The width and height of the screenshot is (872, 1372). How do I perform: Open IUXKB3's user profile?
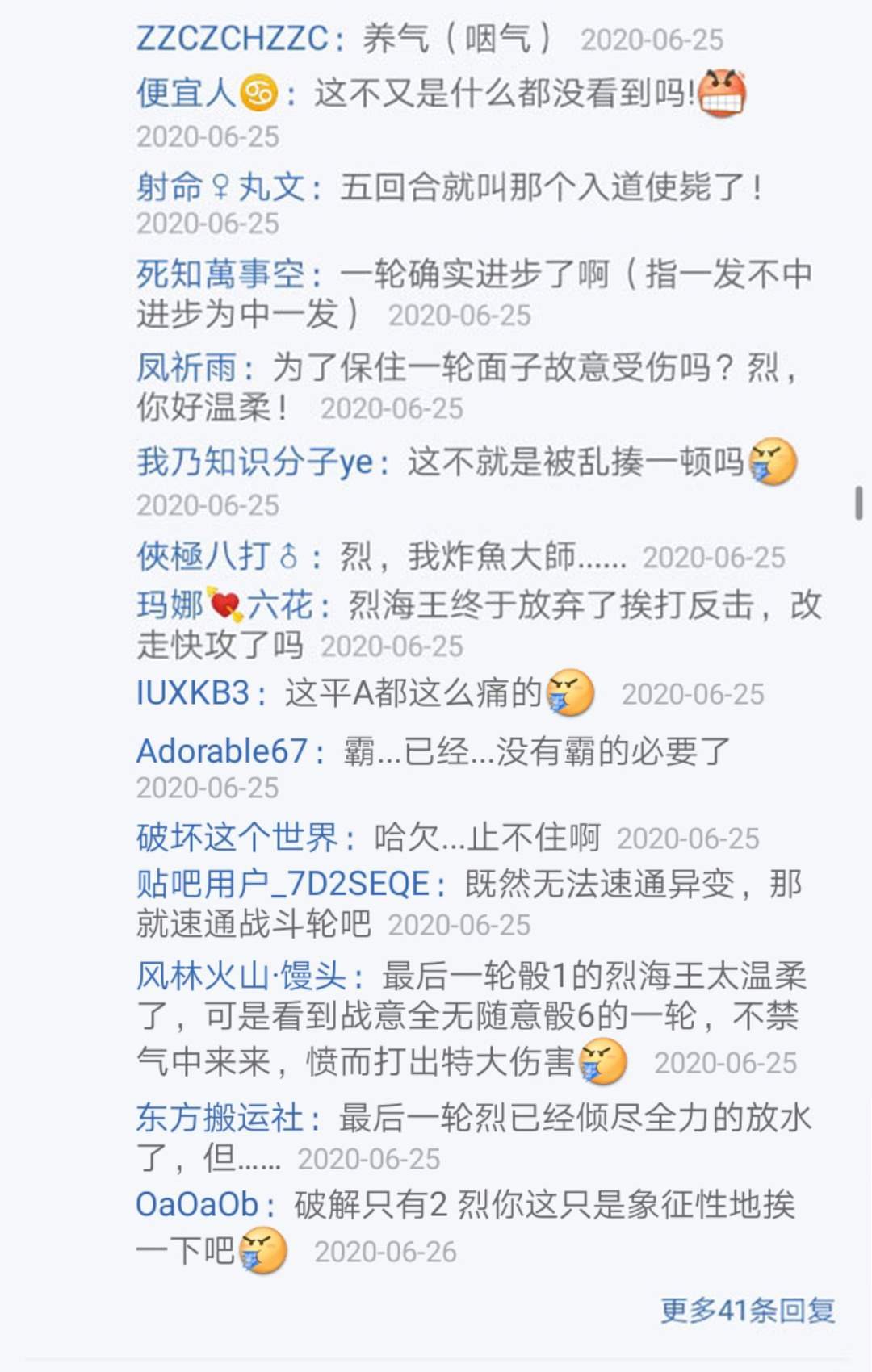[x=192, y=693]
